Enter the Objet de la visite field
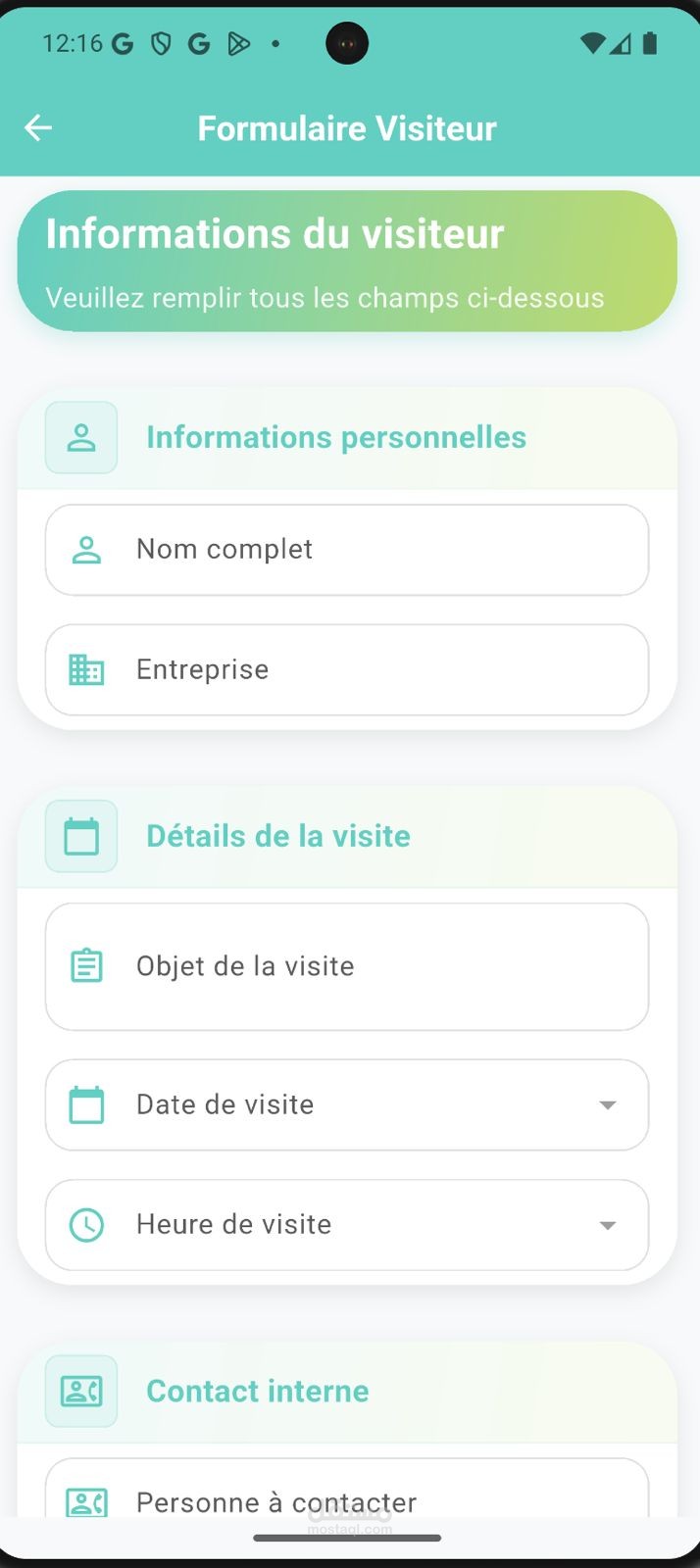This screenshot has width=700, height=1568. click(x=347, y=967)
